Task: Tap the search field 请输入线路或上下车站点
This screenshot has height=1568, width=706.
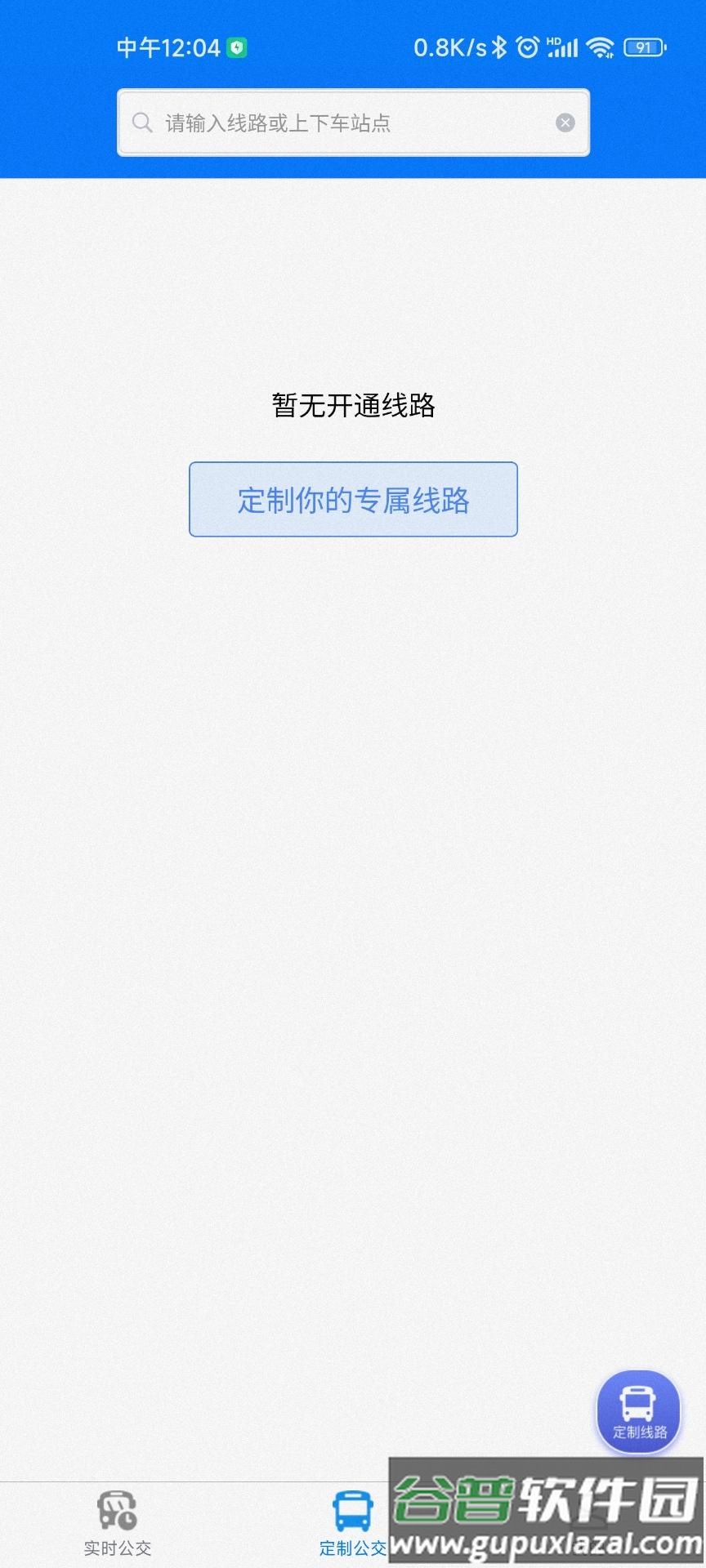Action: click(353, 122)
